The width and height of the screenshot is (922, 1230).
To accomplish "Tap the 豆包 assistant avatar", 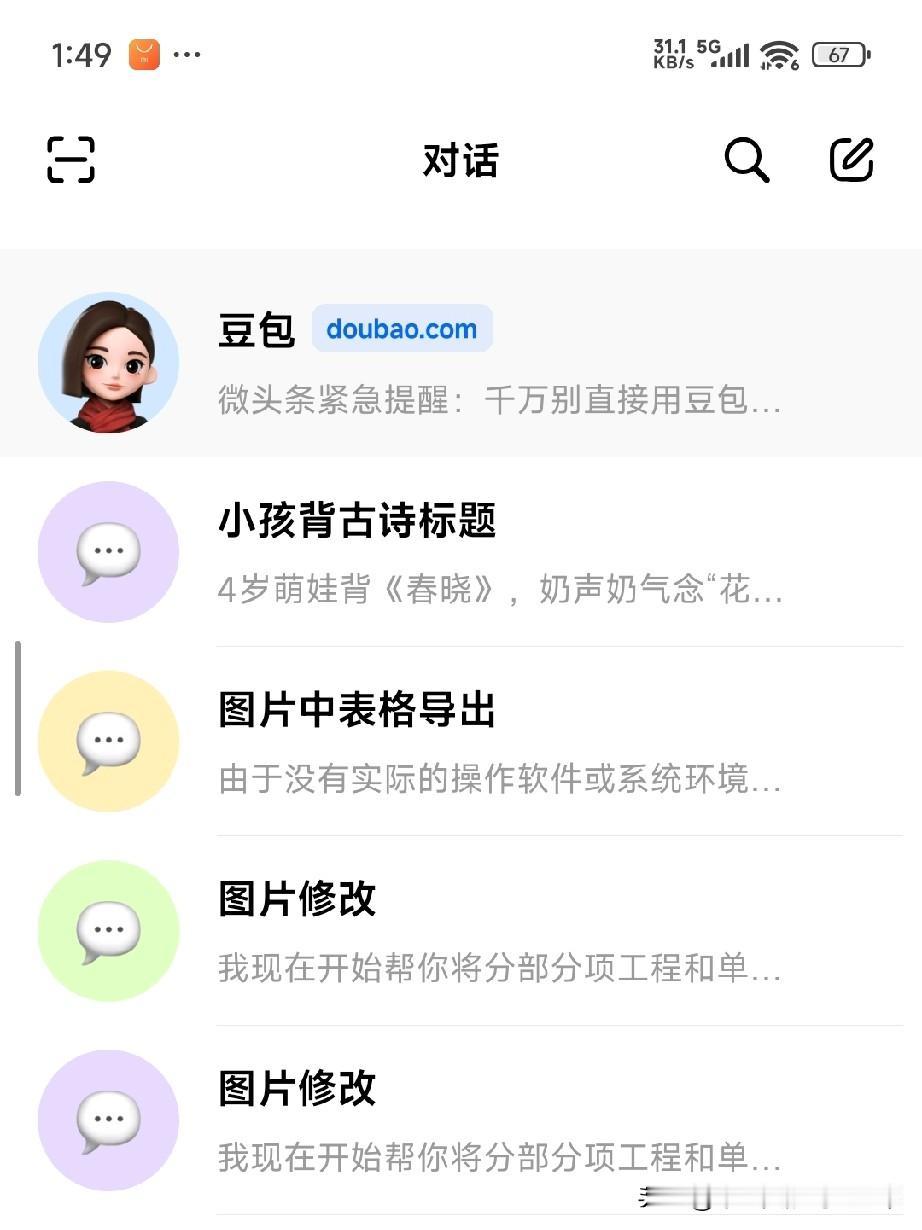I will [x=109, y=362].
